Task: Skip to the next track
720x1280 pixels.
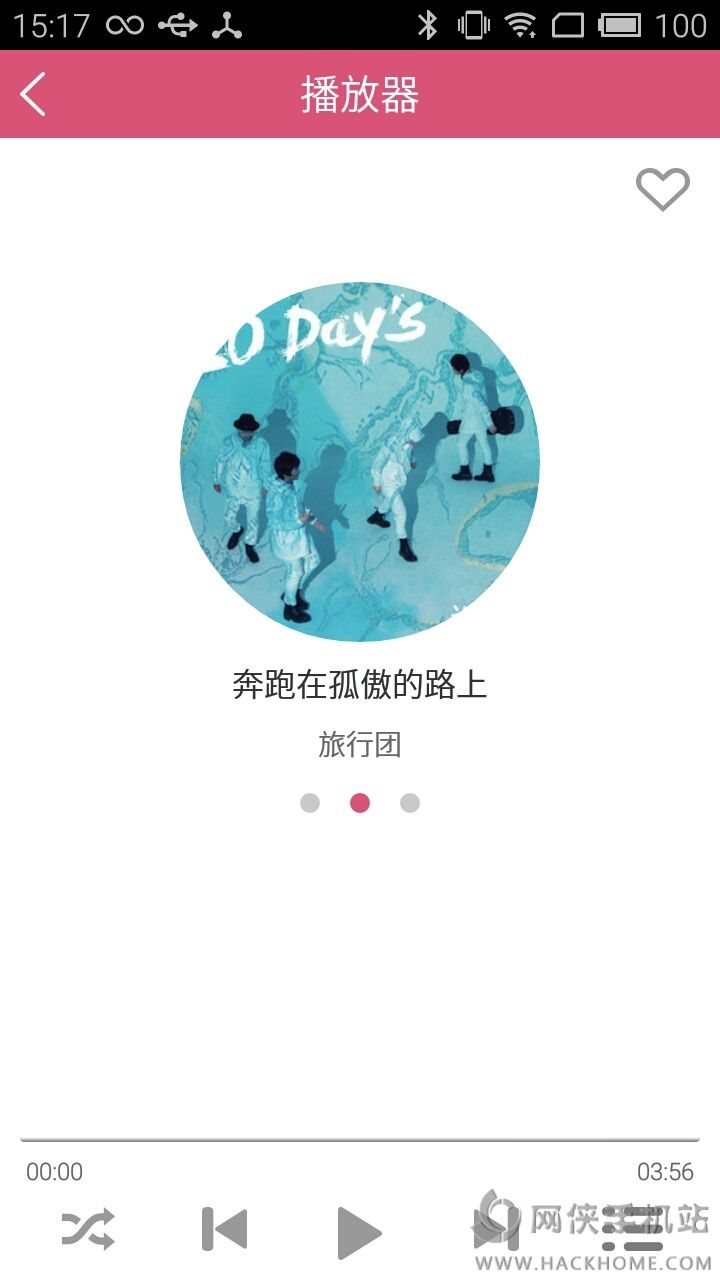Action: (x=497, y=1229)
